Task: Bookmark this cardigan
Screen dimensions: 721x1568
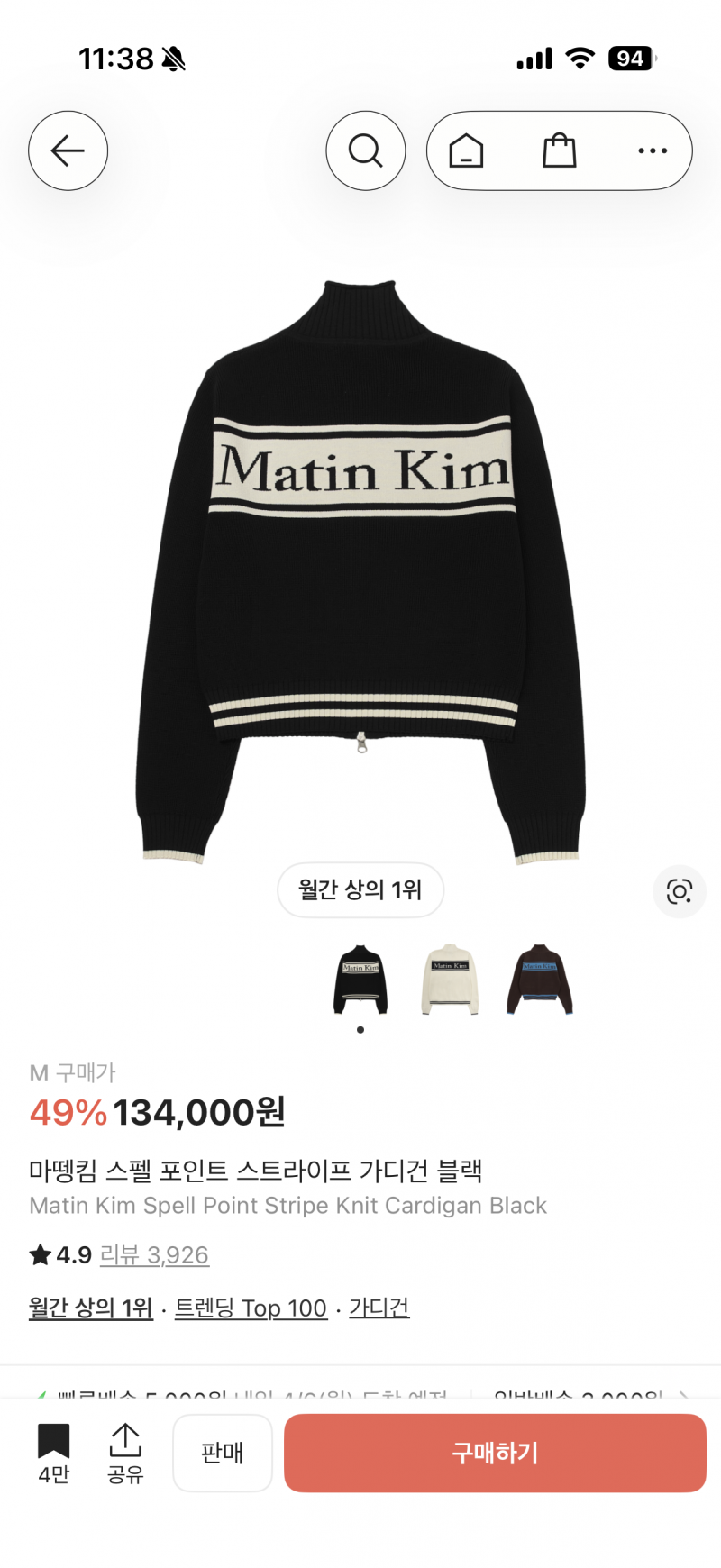Action: 53,1452
